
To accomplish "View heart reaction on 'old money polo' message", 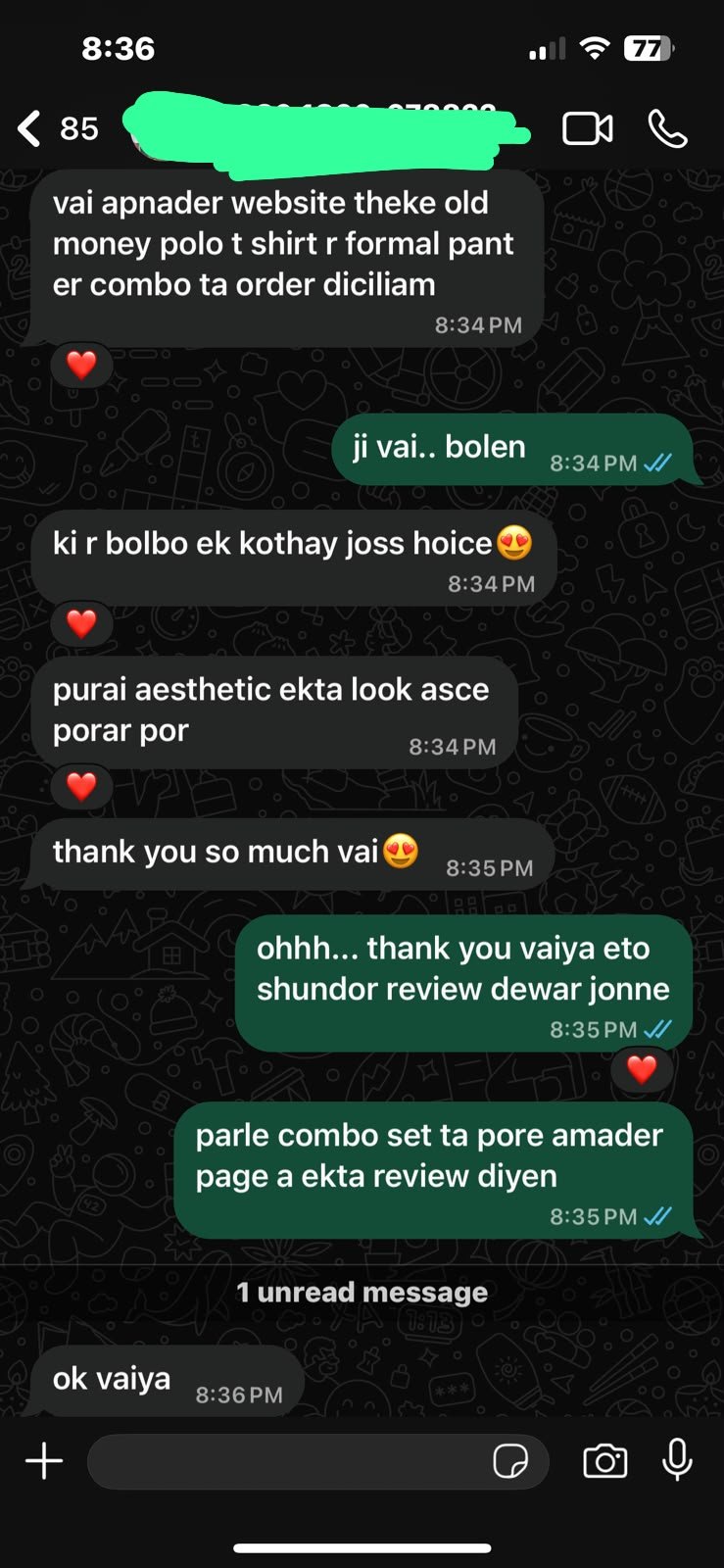I will click(81, 365).
